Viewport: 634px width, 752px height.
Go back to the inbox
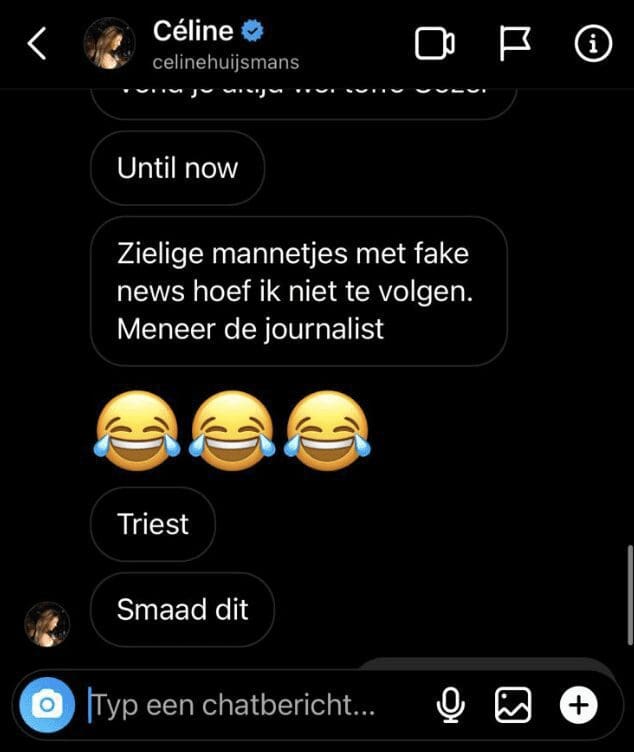[x=37, y=44]
